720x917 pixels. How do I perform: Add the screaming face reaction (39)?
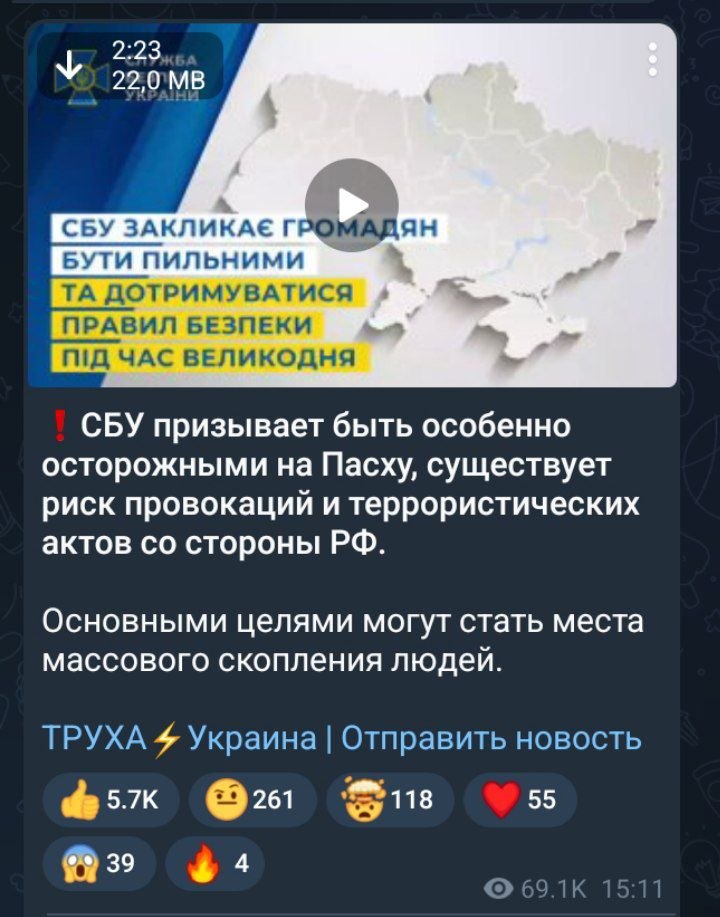click(99, 862)
